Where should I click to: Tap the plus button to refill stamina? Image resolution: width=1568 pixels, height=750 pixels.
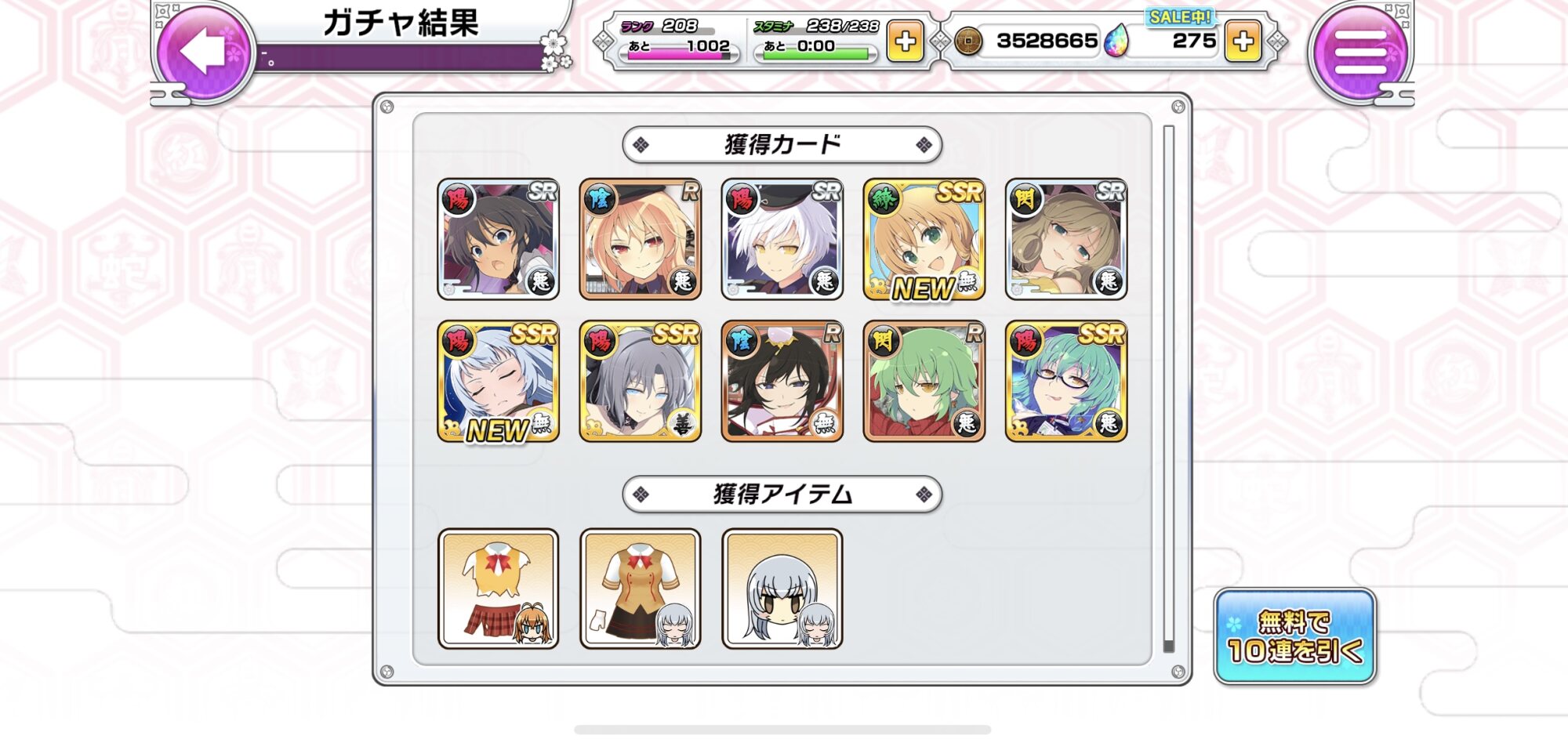(x=905, y=42)
